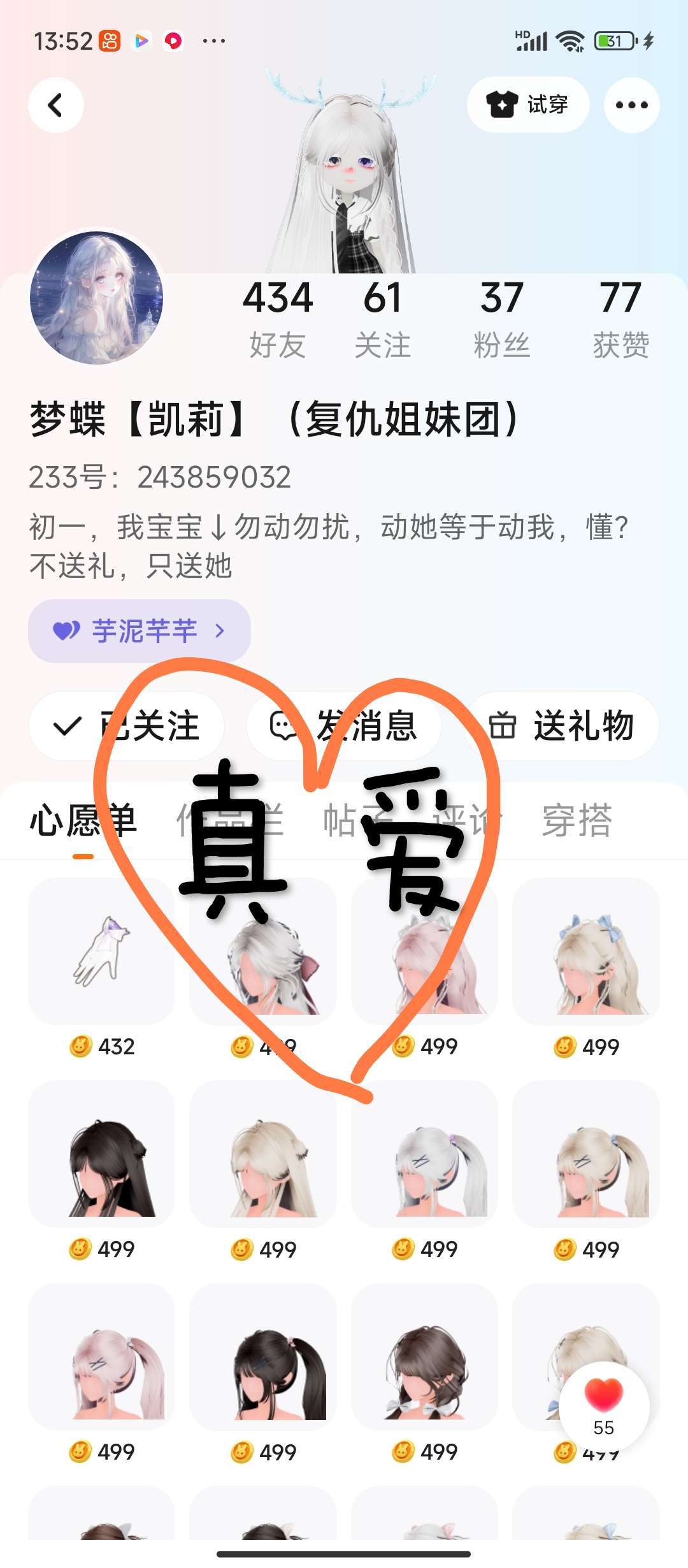Tap 送礼物 to send a gift
The width and height of the screenshot is (688, 1568).
coord(562,726)
